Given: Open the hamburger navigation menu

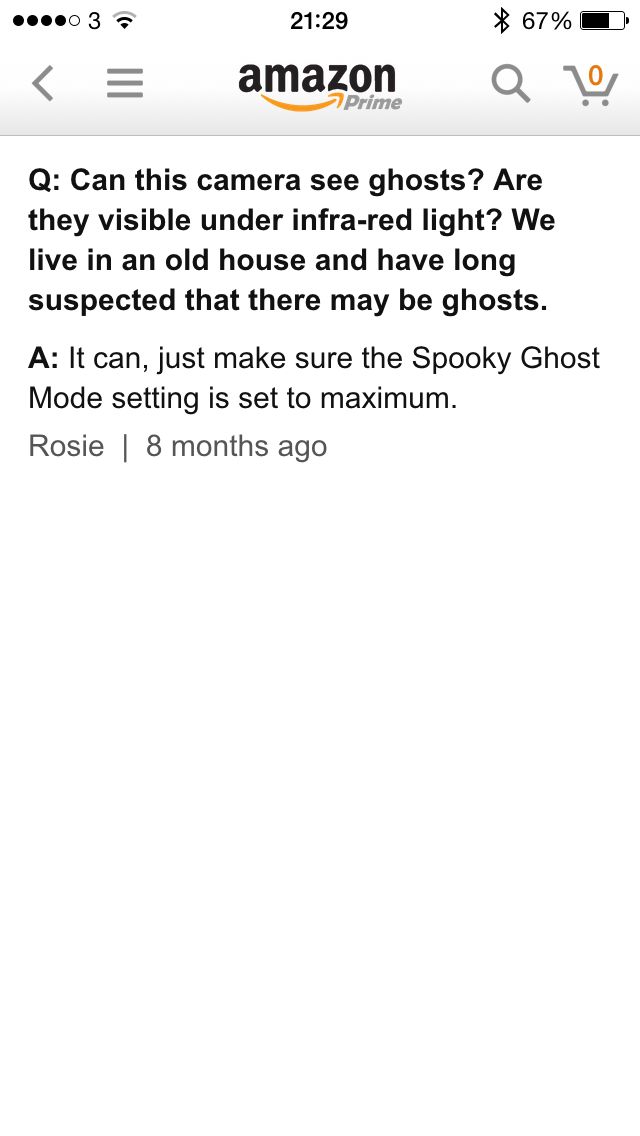Looking at the screenshot, I should coord(125,84).
